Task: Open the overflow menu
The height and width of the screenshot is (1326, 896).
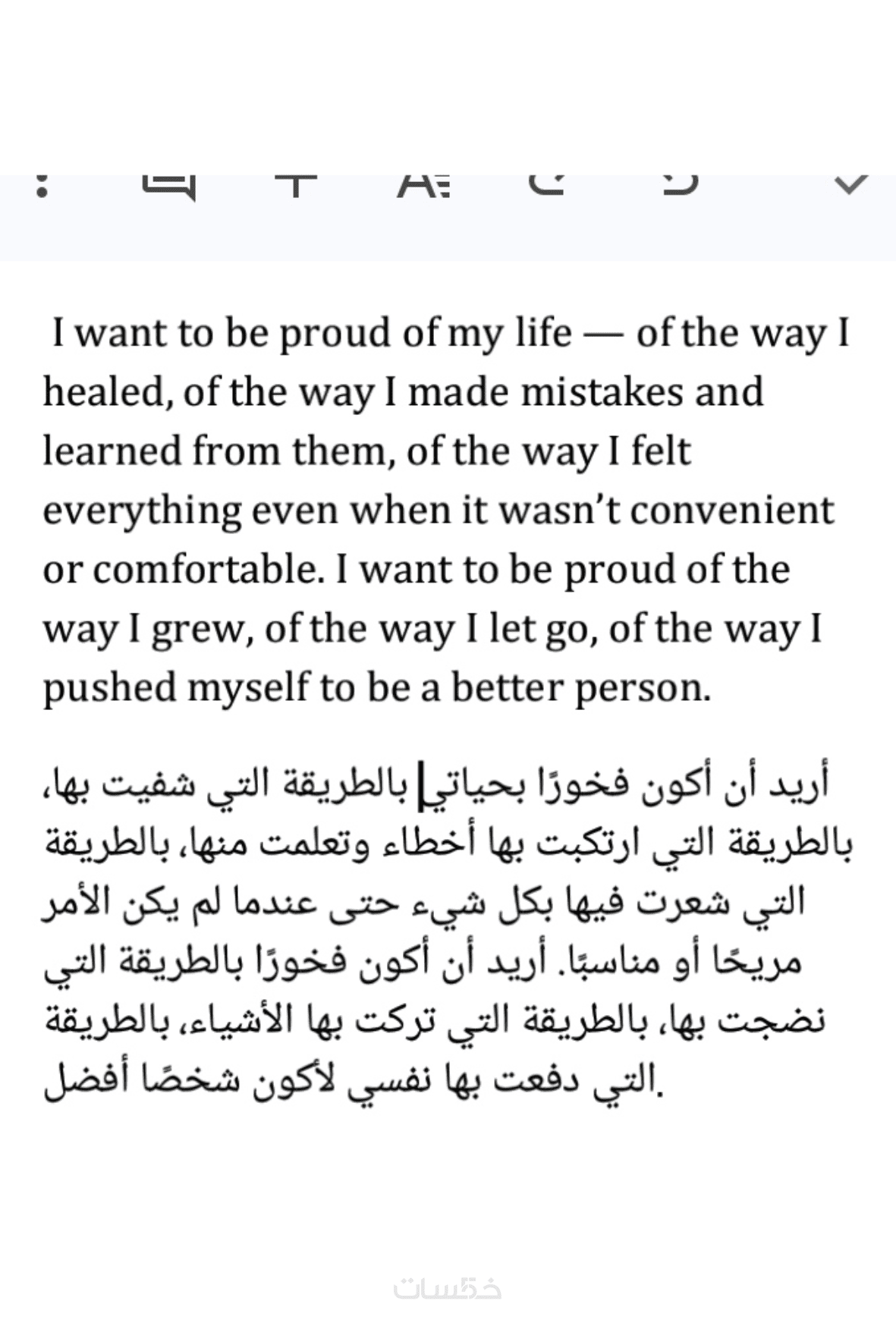Action: pyautogui.click(x=42, y=187)
